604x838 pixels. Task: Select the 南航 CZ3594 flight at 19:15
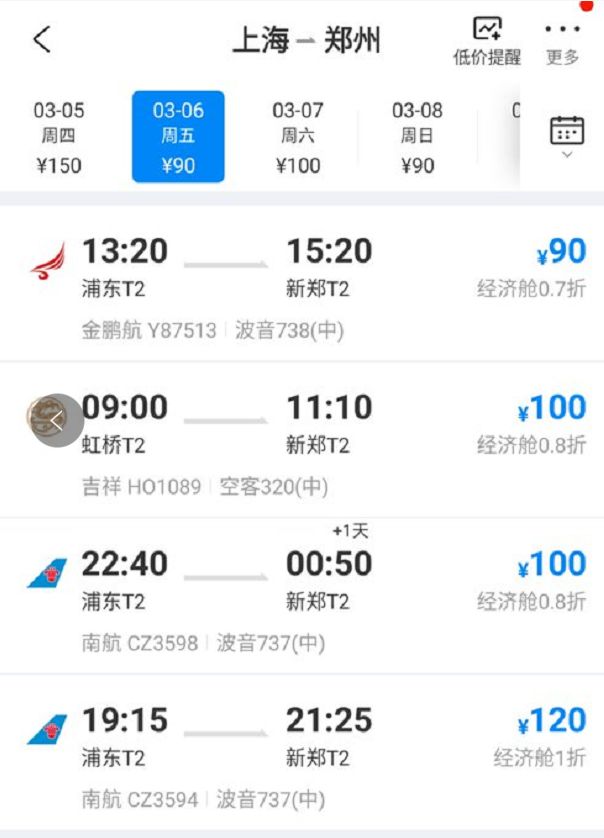click(x=302, y=755)
